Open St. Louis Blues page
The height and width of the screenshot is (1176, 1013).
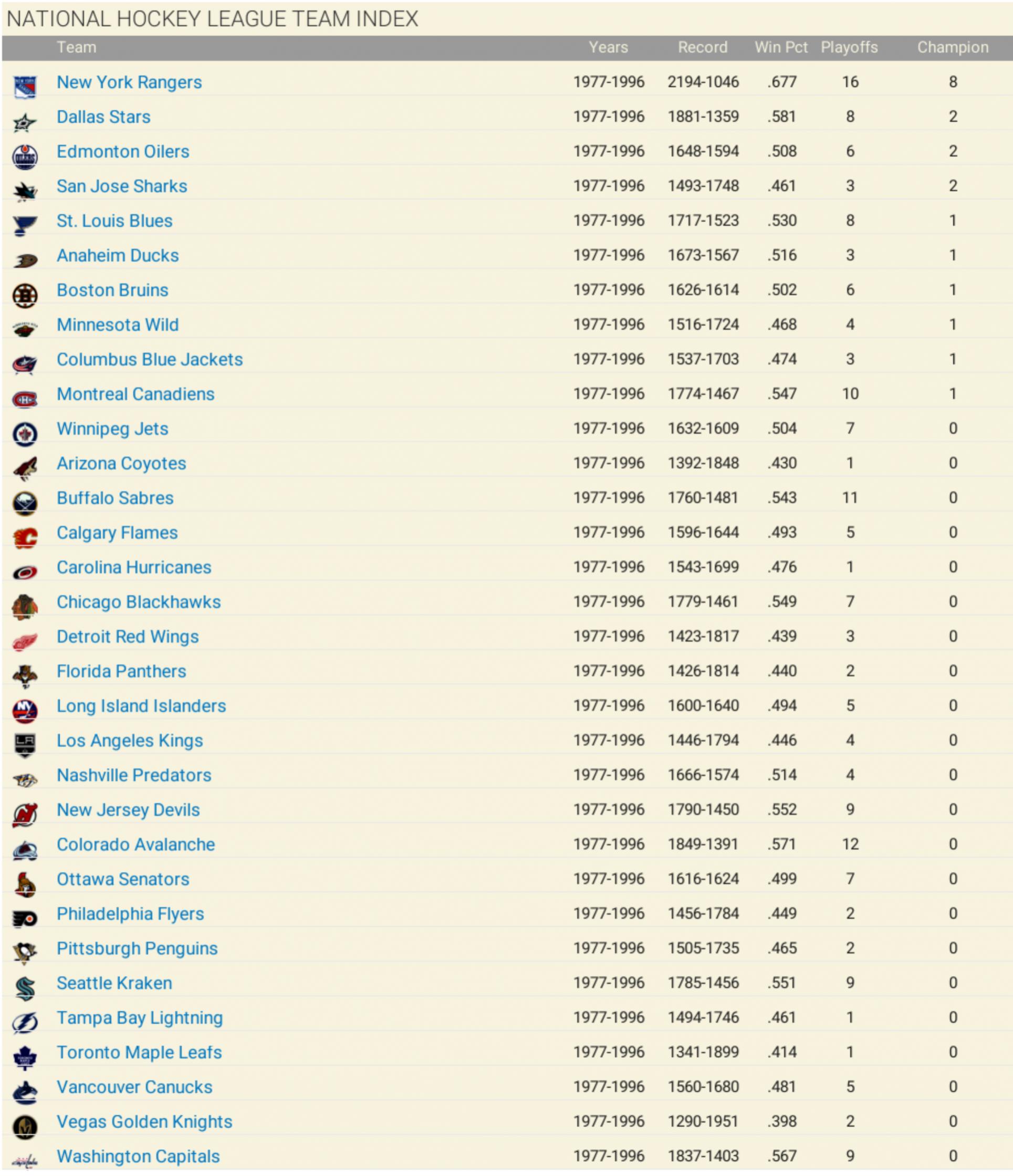coord(114,221)
